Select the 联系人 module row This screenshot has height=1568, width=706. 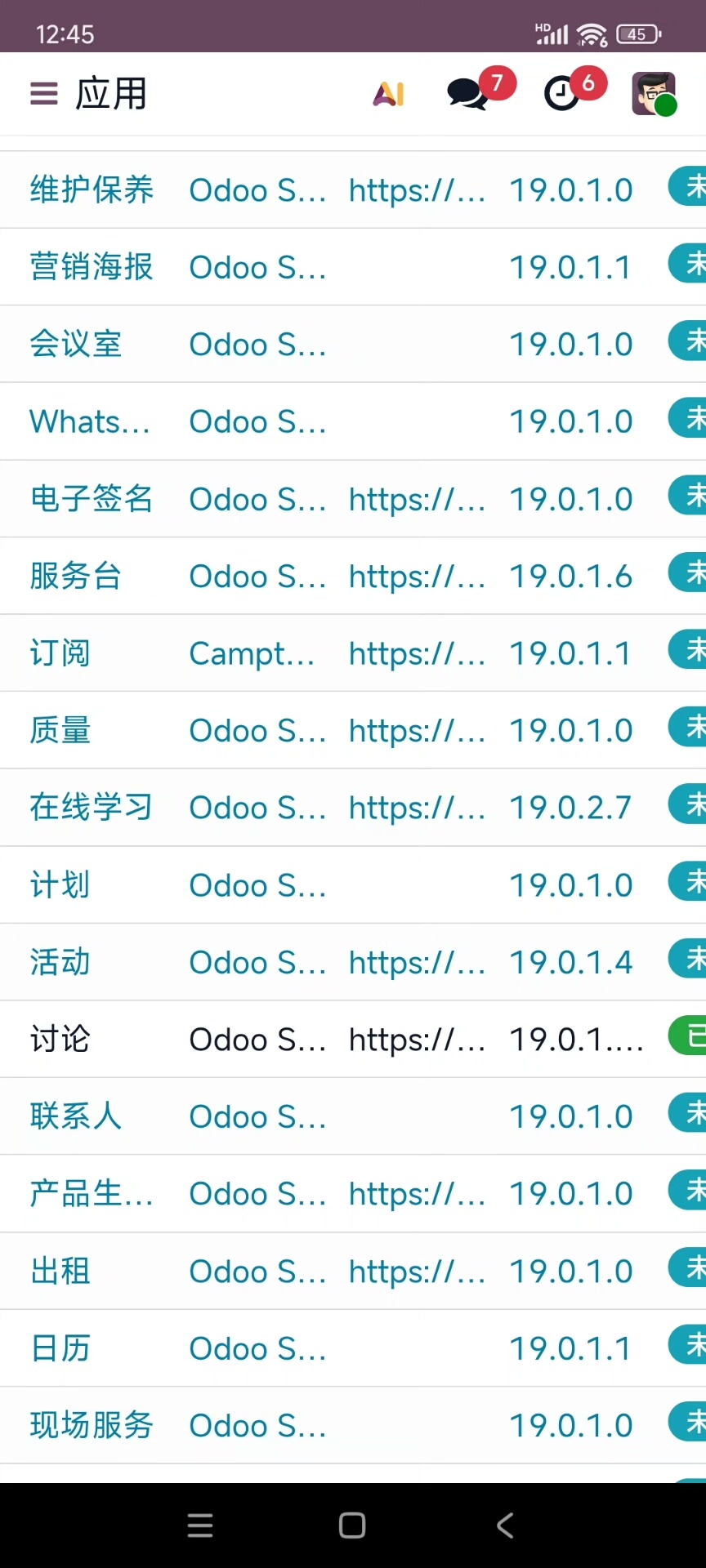pos(76,1116)
